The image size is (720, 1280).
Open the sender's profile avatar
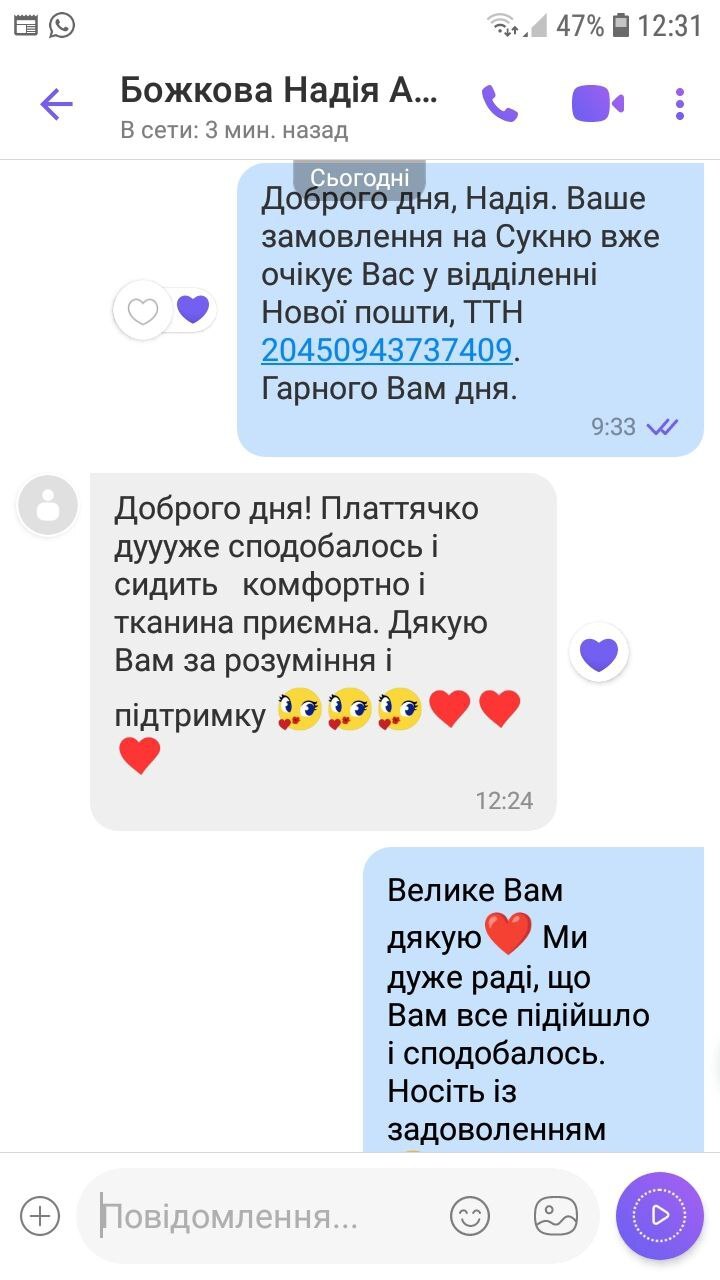pyautogui.click(x=47, y=505)
